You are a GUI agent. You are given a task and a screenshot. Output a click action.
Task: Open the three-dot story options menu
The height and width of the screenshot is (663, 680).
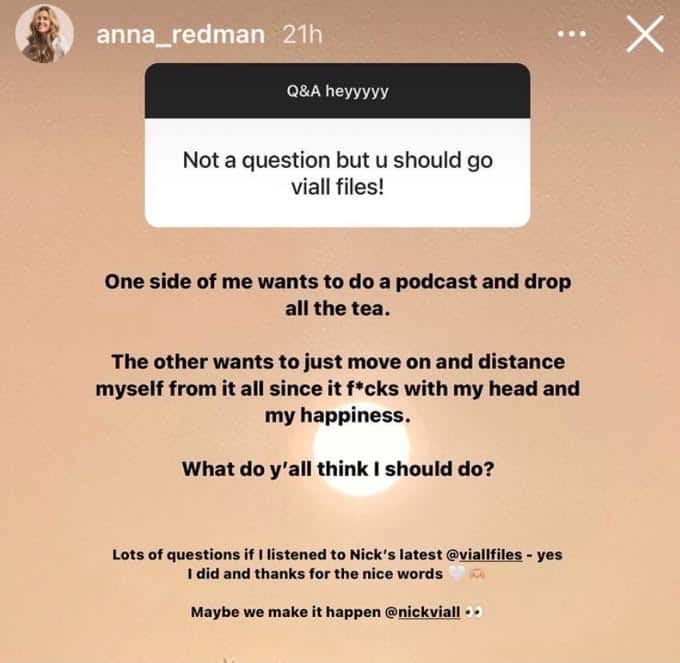(x=572, y=34)
